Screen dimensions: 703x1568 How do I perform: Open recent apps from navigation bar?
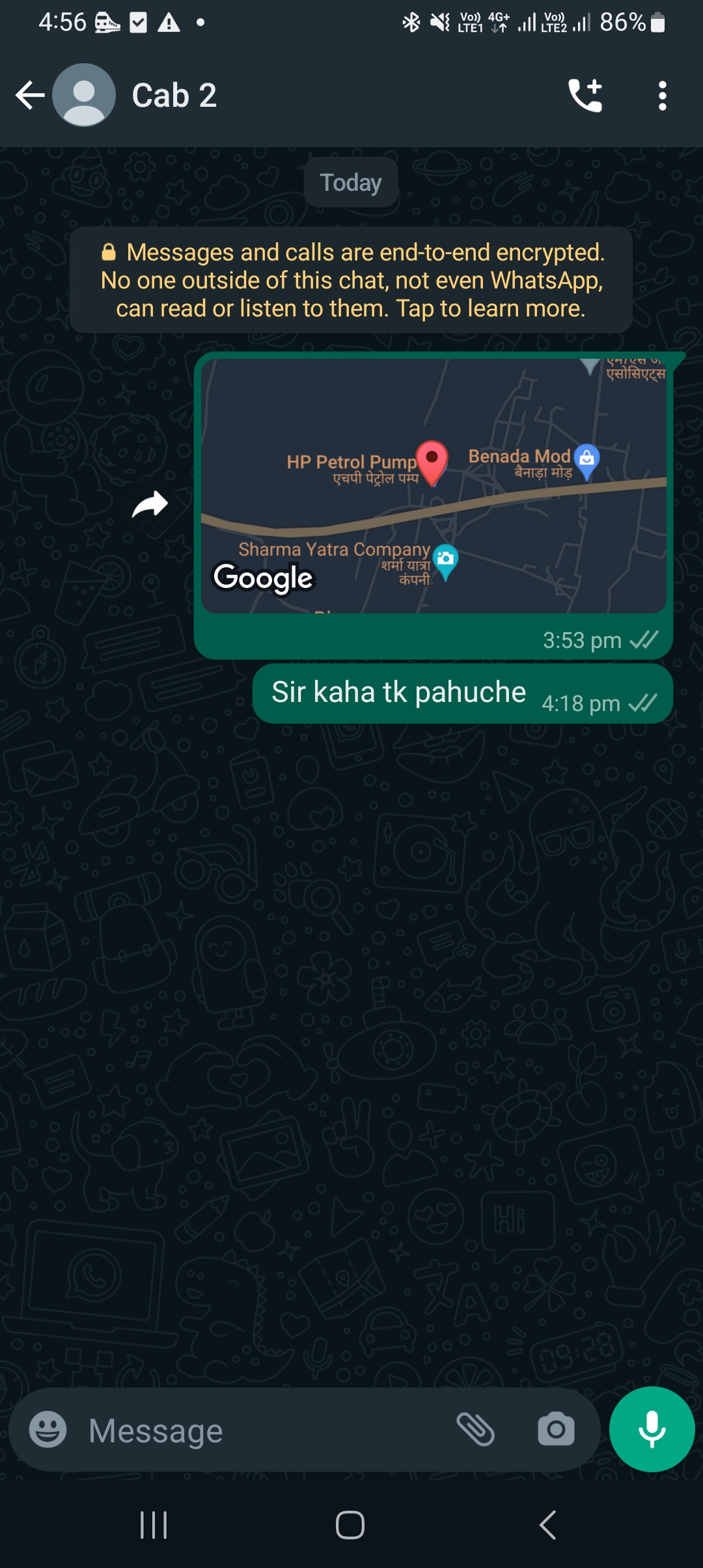tap(154, 1525)
